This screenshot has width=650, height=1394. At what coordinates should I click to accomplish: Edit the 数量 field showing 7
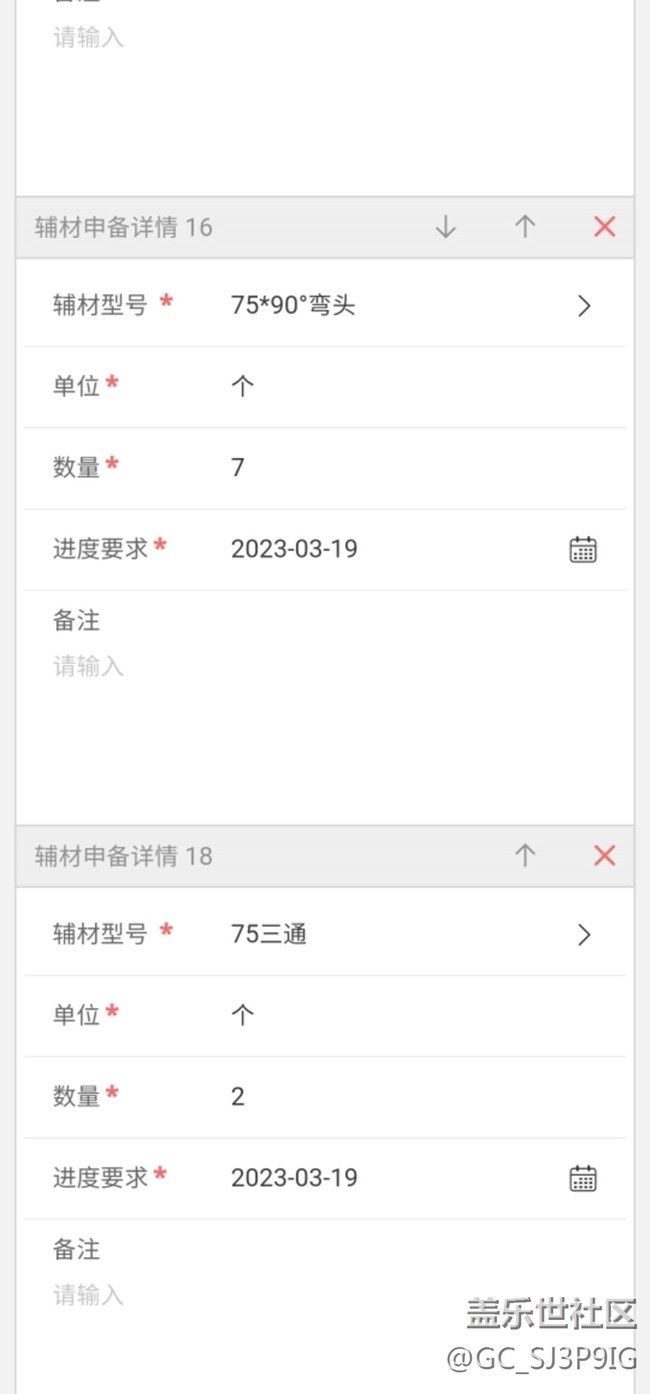400,467
